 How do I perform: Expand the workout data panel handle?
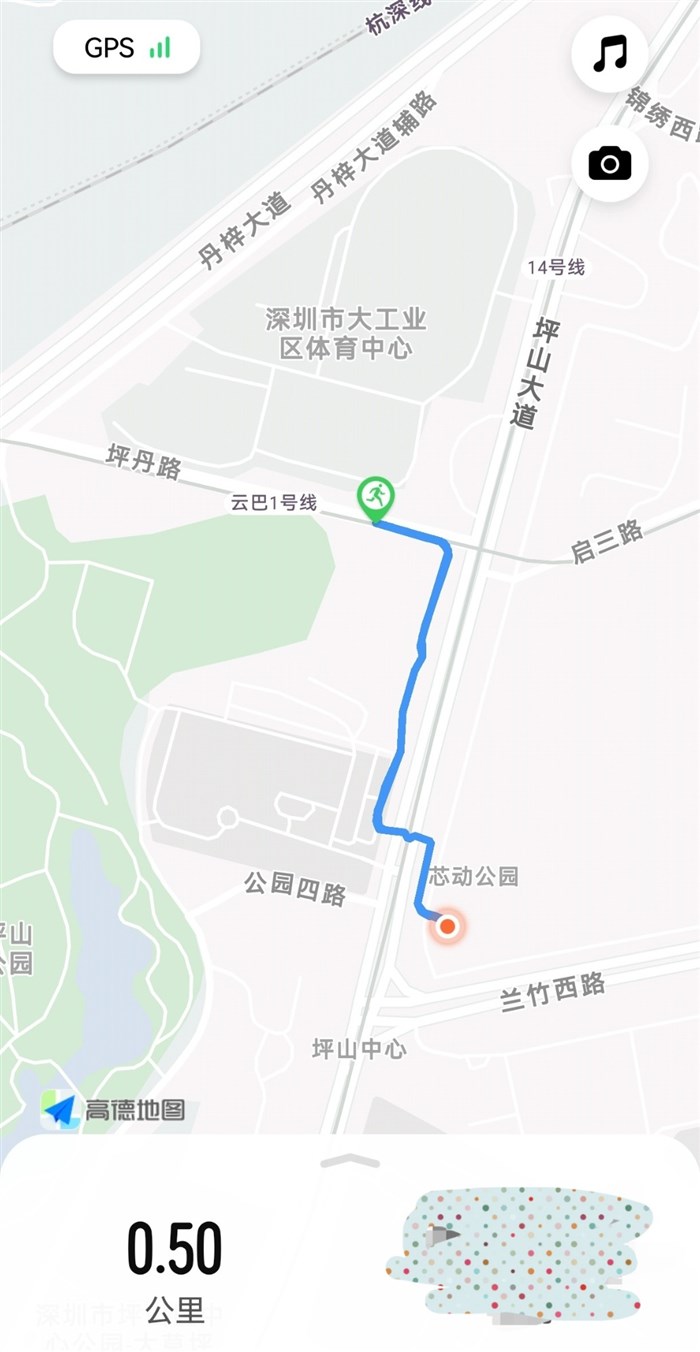(x=350, y=1161)
